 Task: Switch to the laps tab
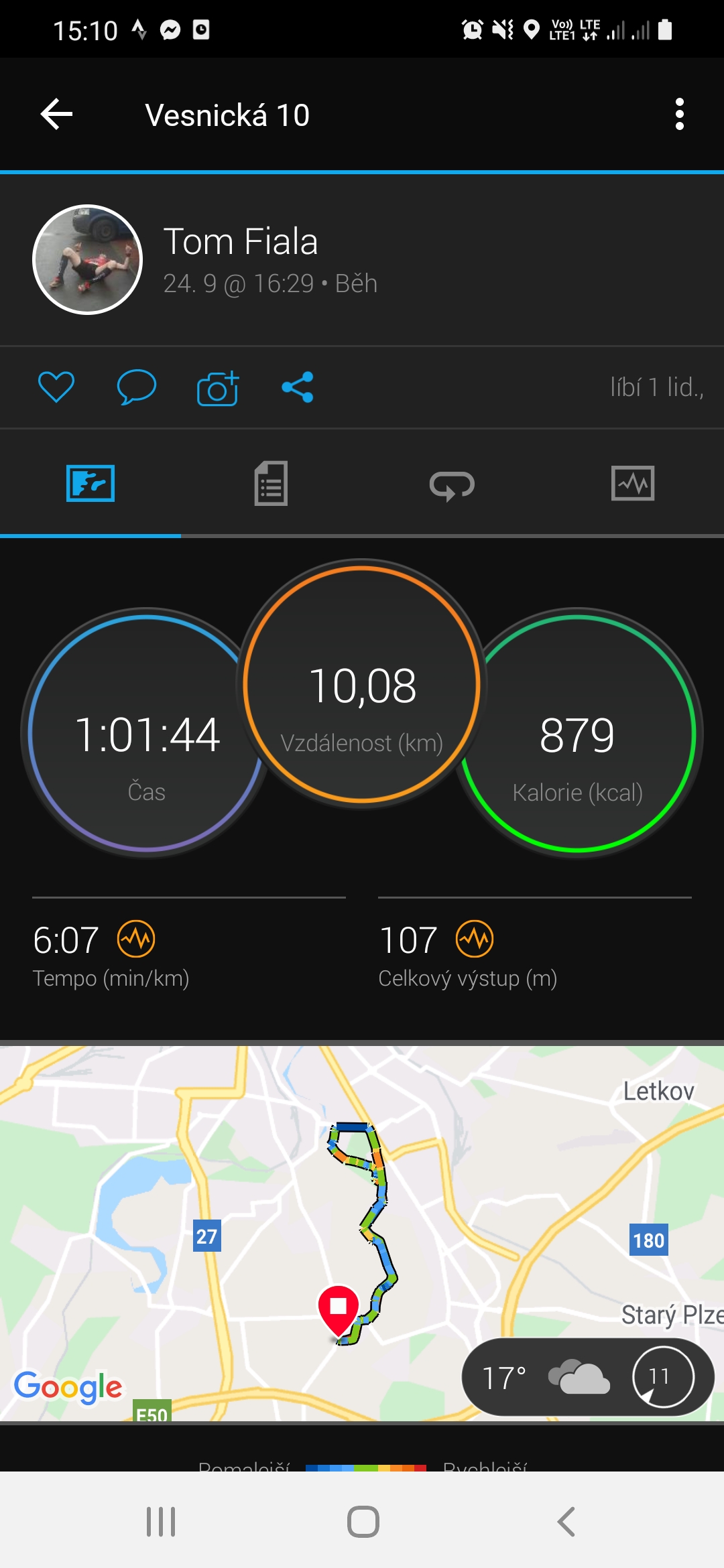tap(452, 483)
